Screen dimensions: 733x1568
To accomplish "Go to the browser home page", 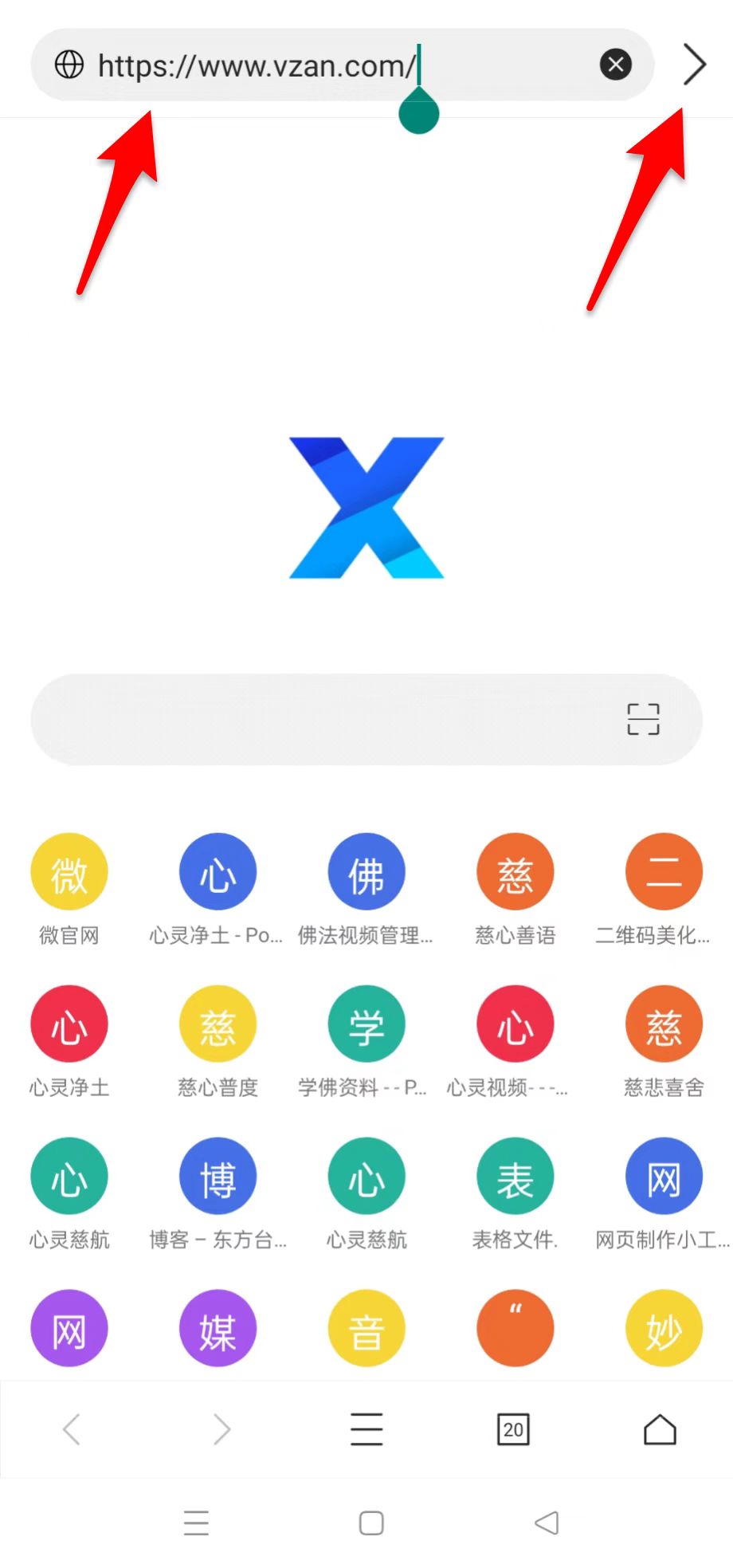I will click(660, 1429).
